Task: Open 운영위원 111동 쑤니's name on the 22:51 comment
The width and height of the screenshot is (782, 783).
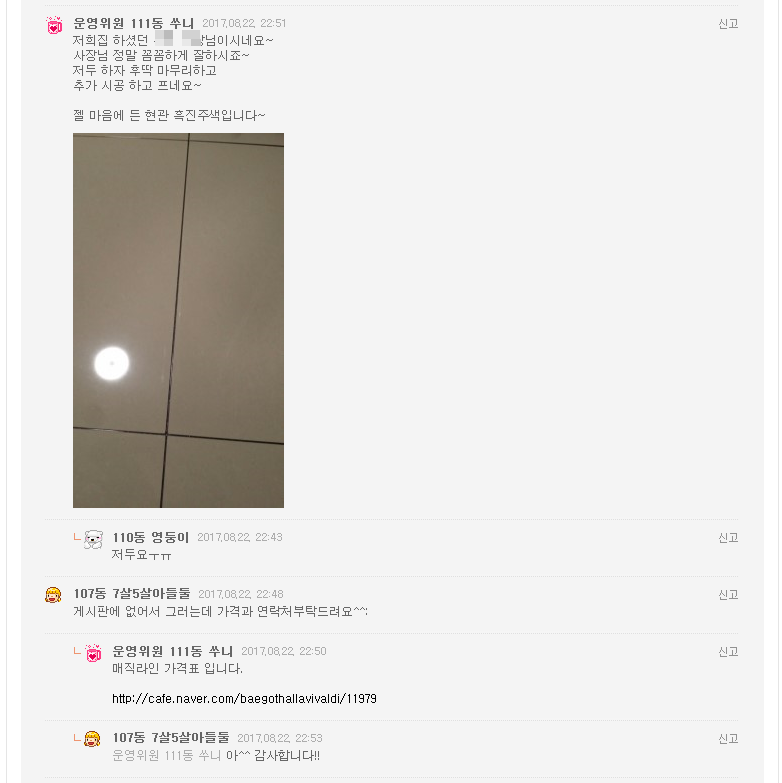Action: [x=134, y=23]
